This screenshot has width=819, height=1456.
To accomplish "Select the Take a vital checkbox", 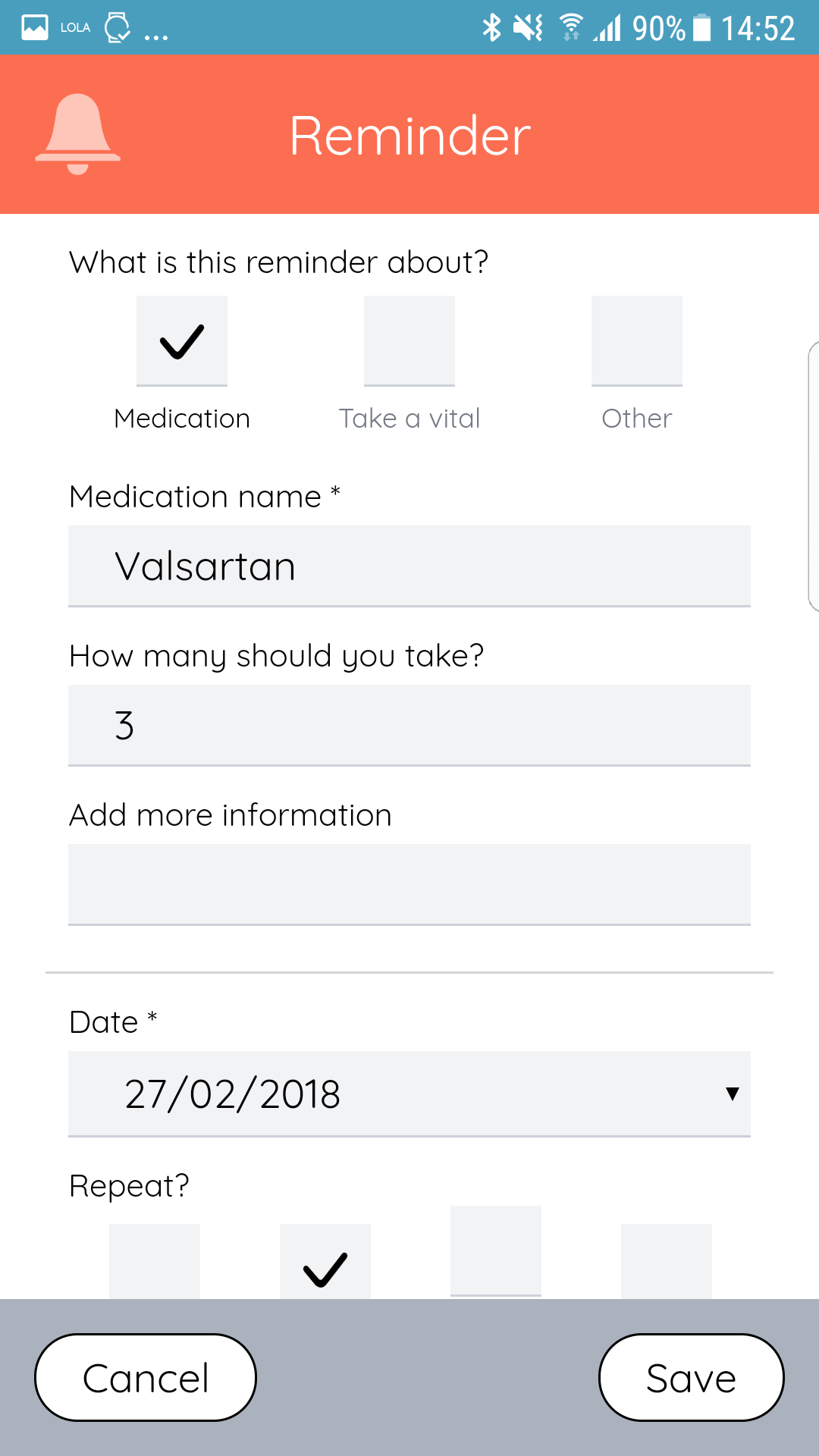I will 409,341.
